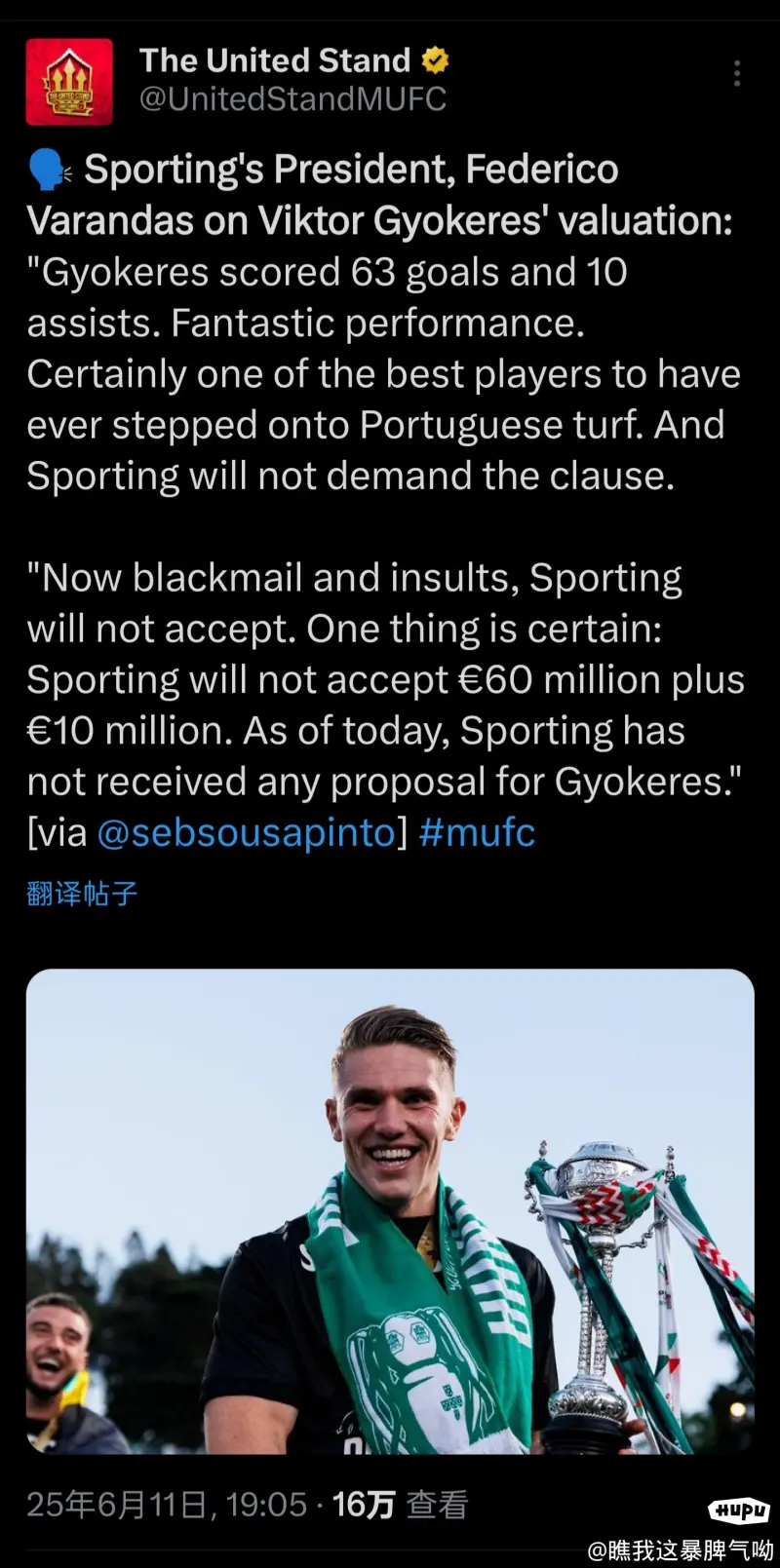Open the @sebsousapinto mention

247,833
